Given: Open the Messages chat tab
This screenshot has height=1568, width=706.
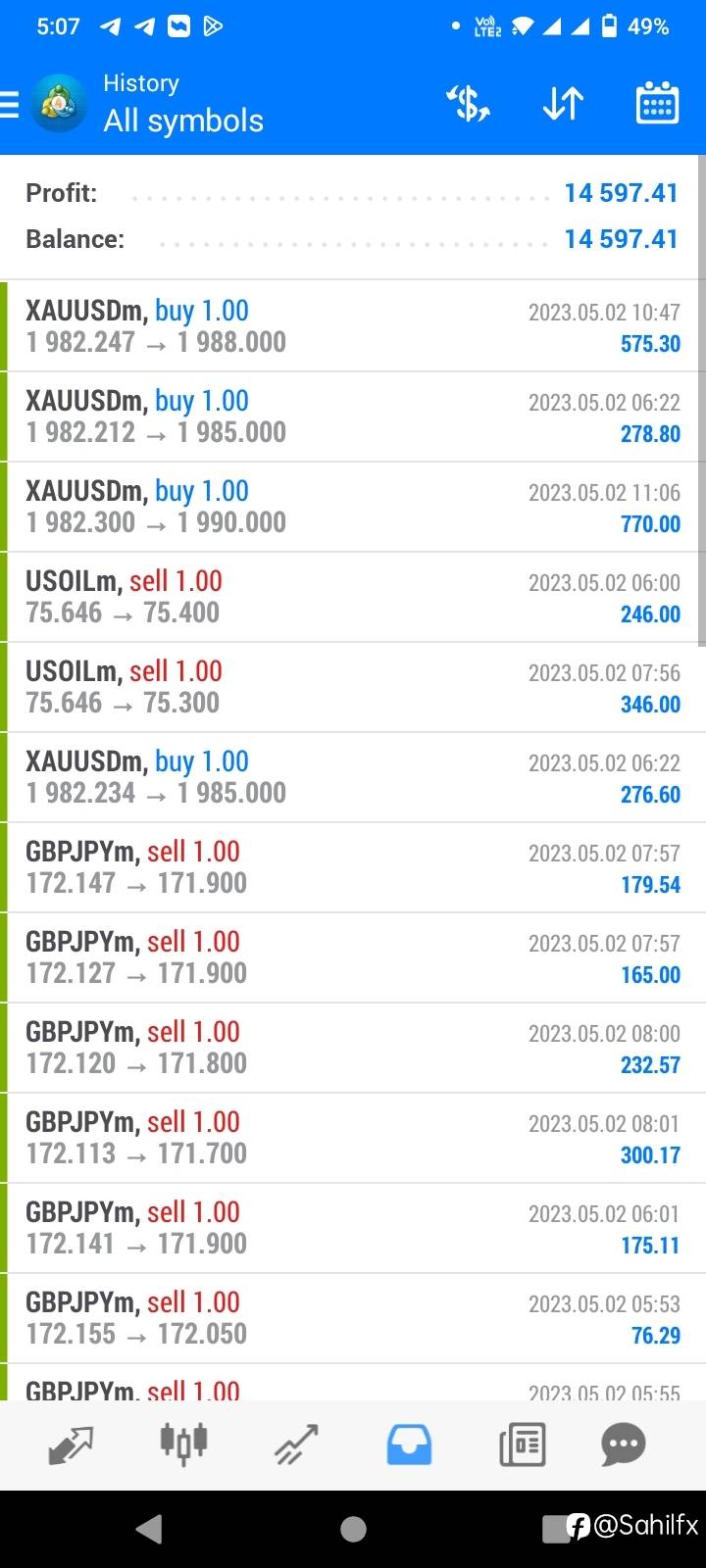Looking at the screenshot, I should (624, 1445).
